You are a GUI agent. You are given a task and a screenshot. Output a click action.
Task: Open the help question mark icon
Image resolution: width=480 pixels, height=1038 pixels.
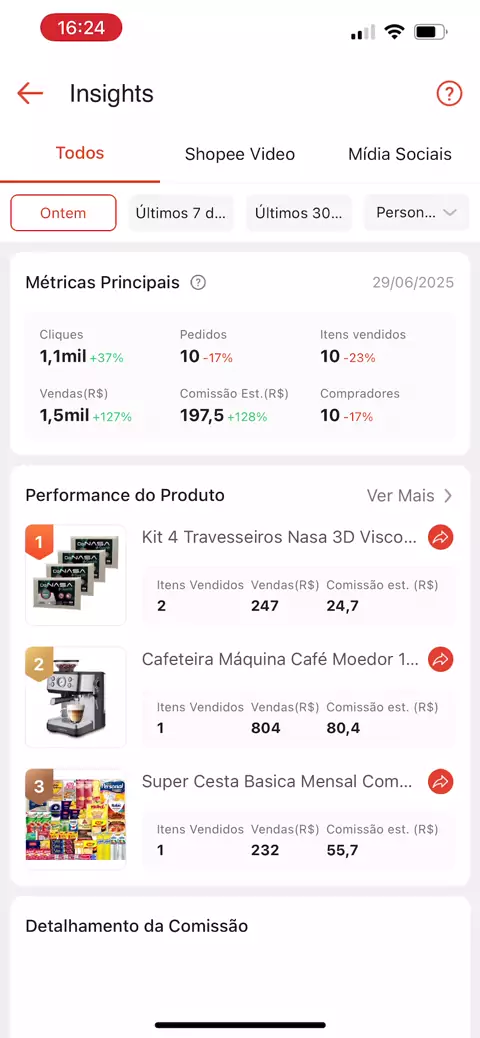[x=449, y=94]
